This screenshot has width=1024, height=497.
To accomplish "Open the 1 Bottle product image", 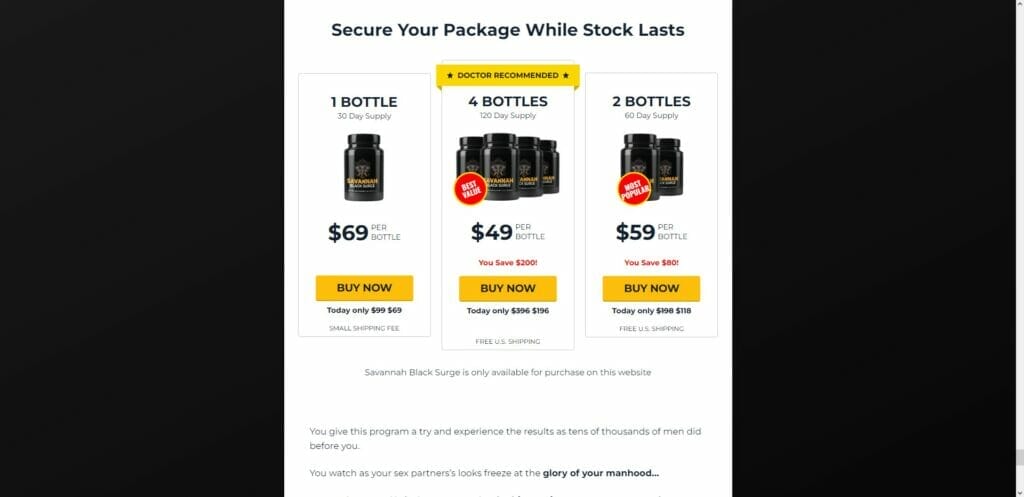I will click(x=364, y=168).
